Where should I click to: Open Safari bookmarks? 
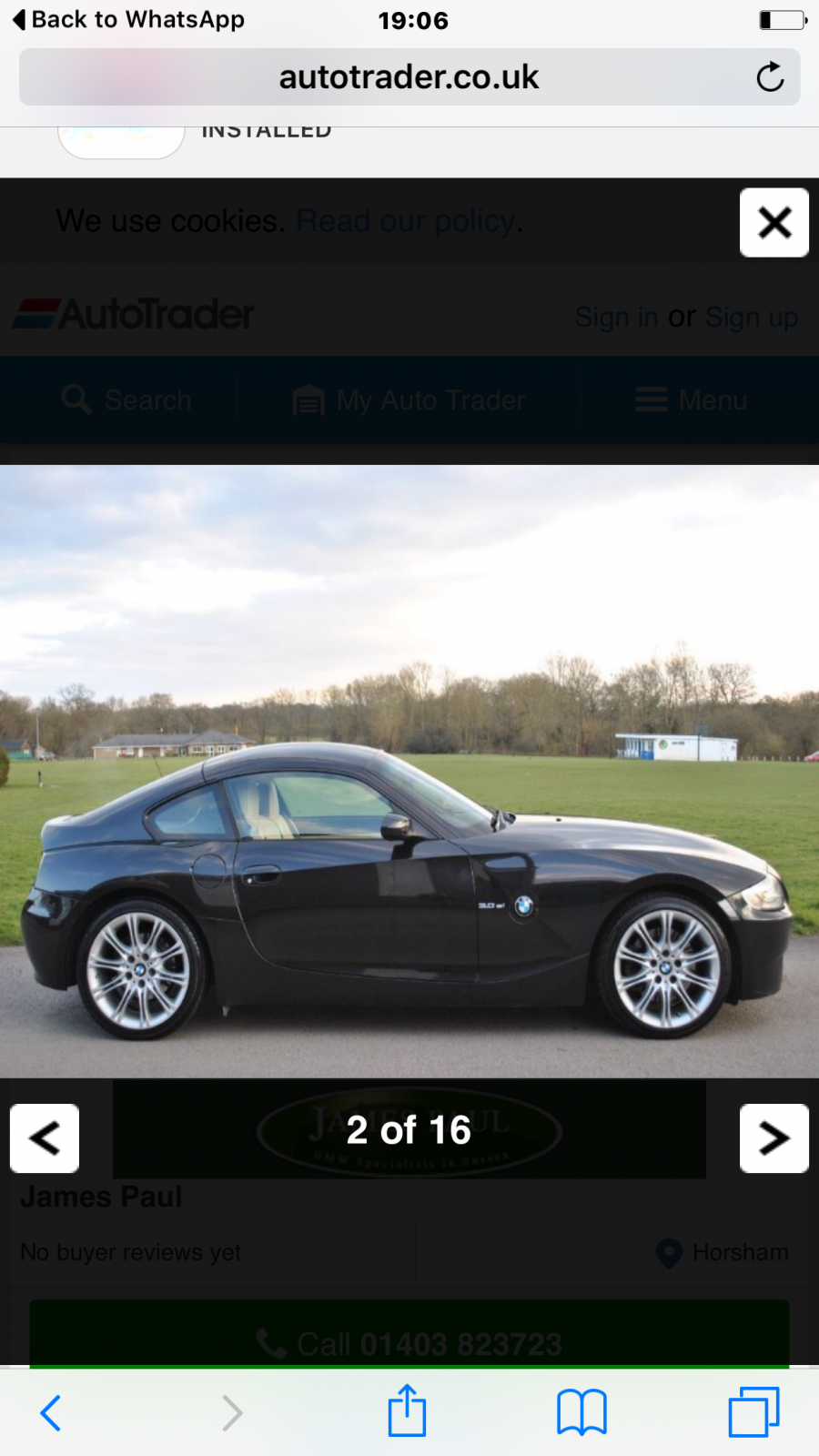tap(581, 1412)
